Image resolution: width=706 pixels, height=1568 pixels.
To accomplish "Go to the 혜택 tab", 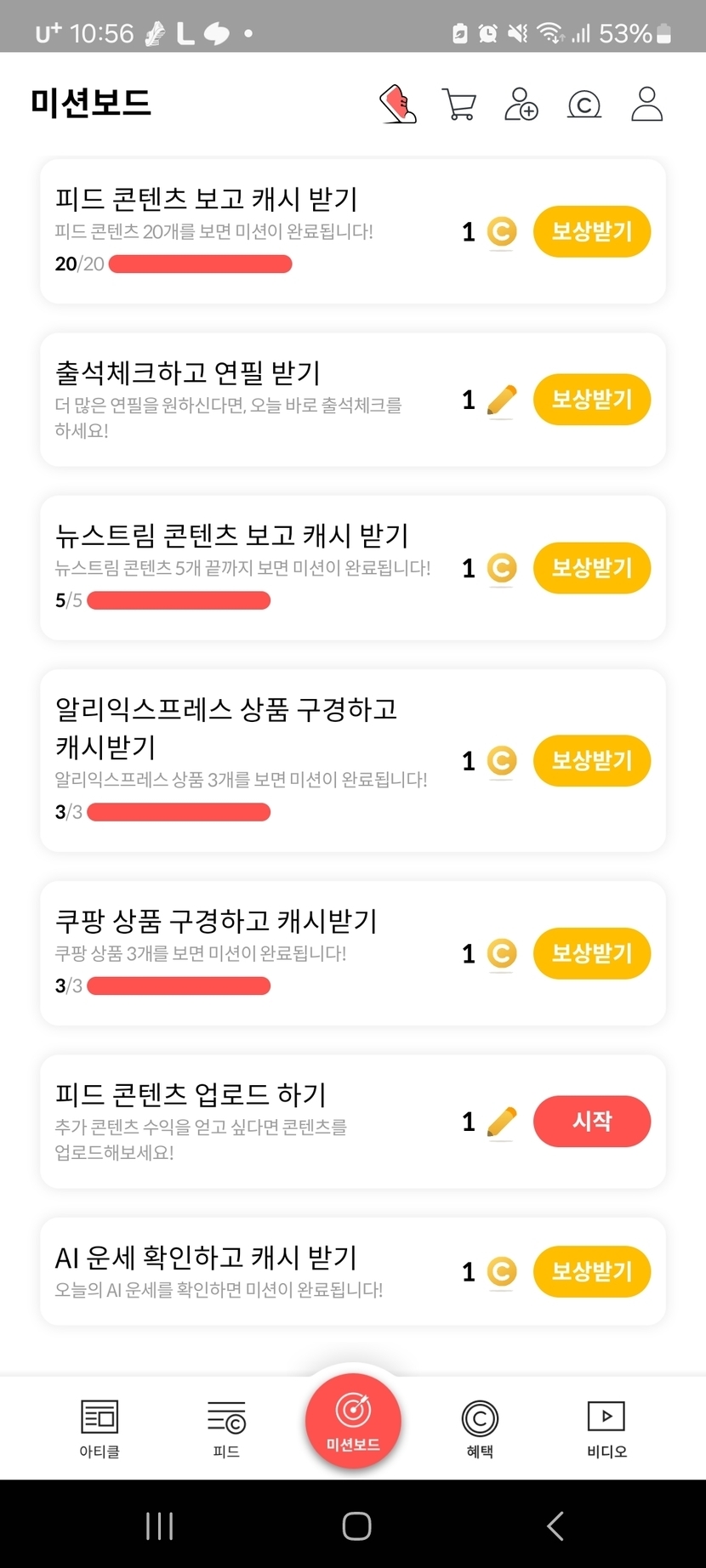I will pos(480,1428).
